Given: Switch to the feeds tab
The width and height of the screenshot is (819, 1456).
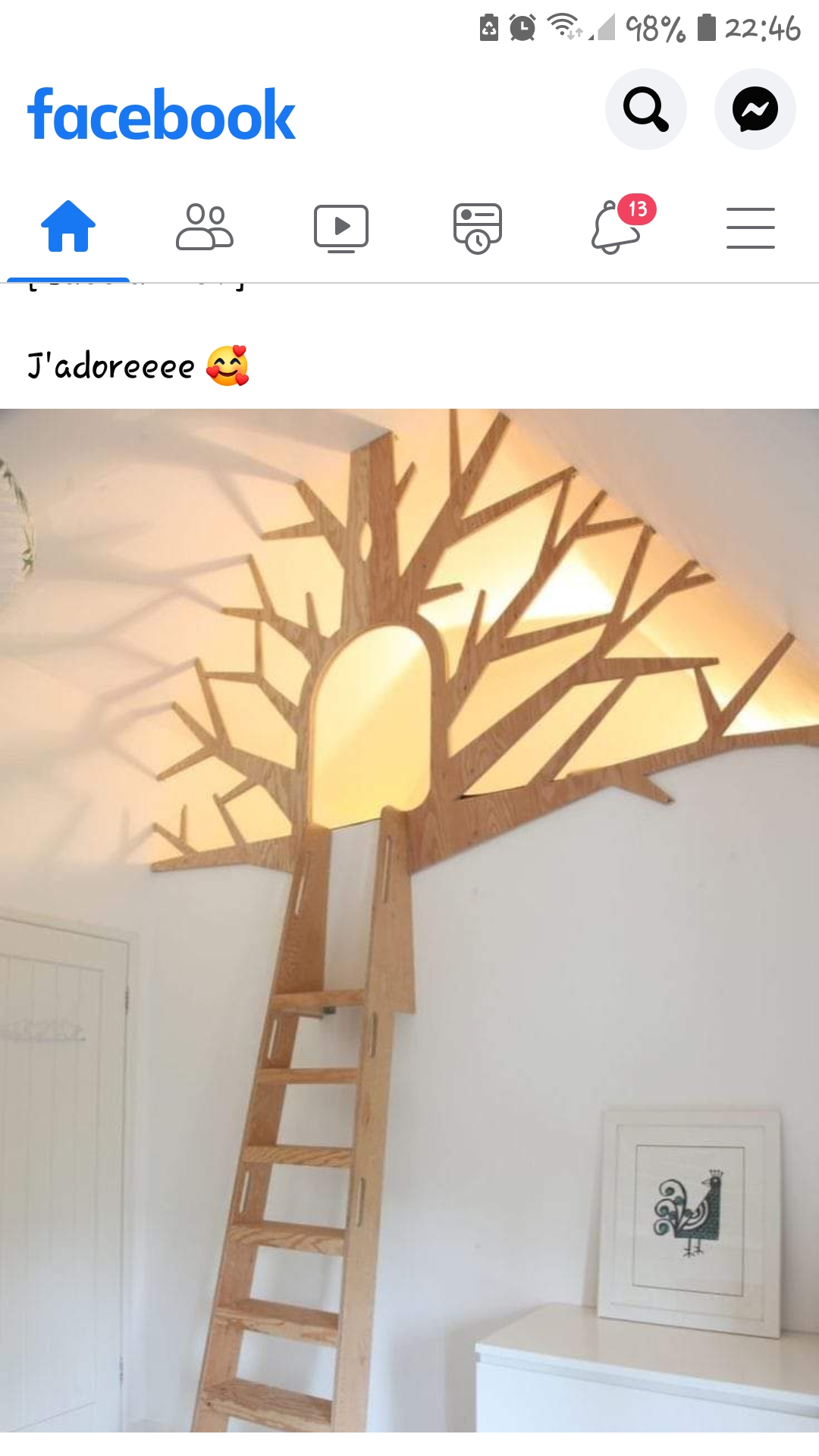Looking at the screenshot, I should (478, 227).
